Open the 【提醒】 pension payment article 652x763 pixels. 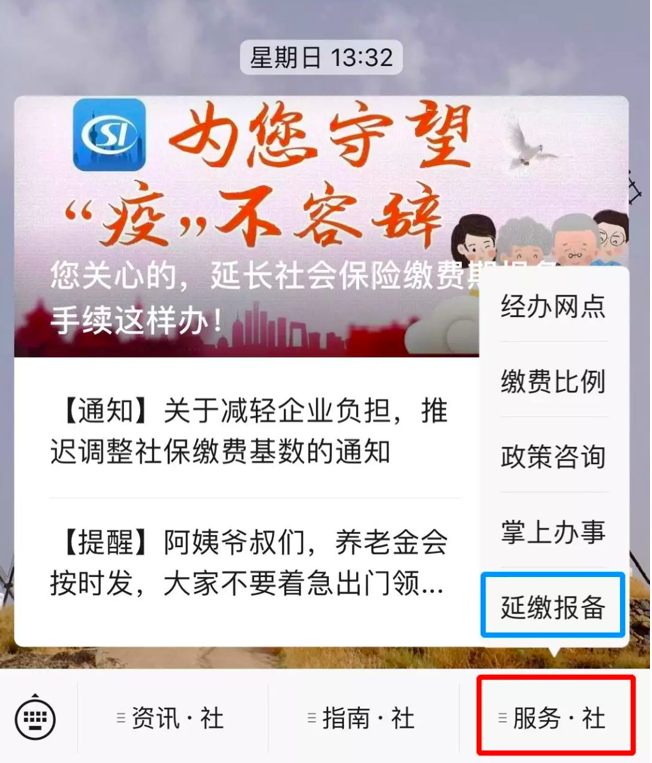pyautogui.click(x=250, y=564)
